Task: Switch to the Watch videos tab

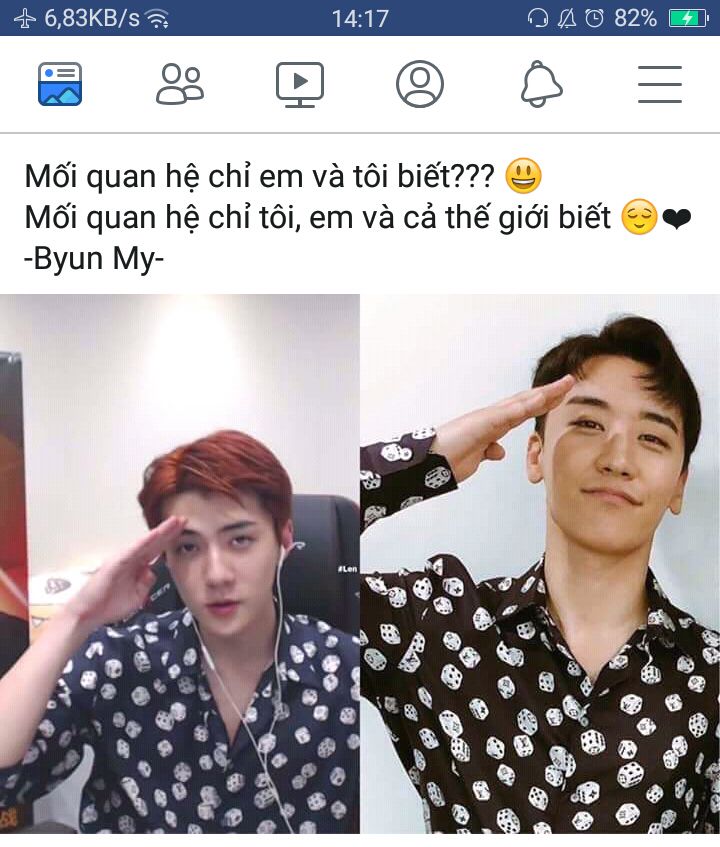Action: point(300,84)
